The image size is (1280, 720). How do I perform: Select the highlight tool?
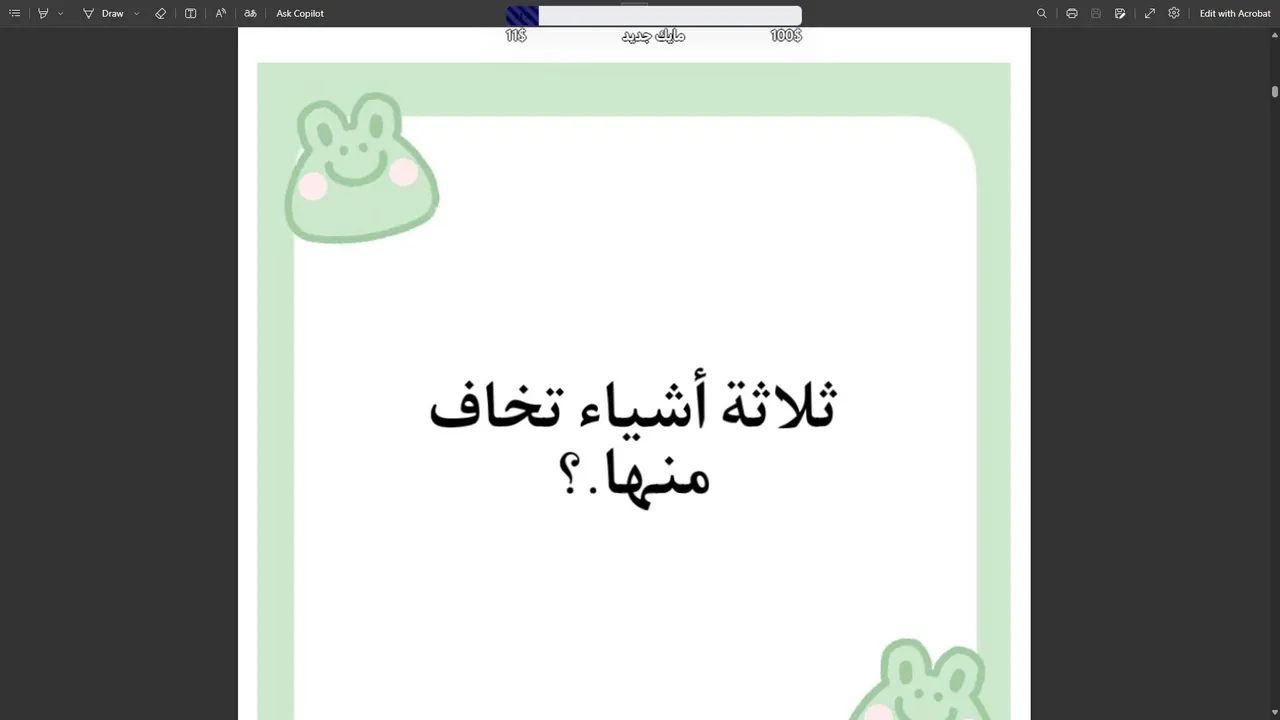coord(43,13)
